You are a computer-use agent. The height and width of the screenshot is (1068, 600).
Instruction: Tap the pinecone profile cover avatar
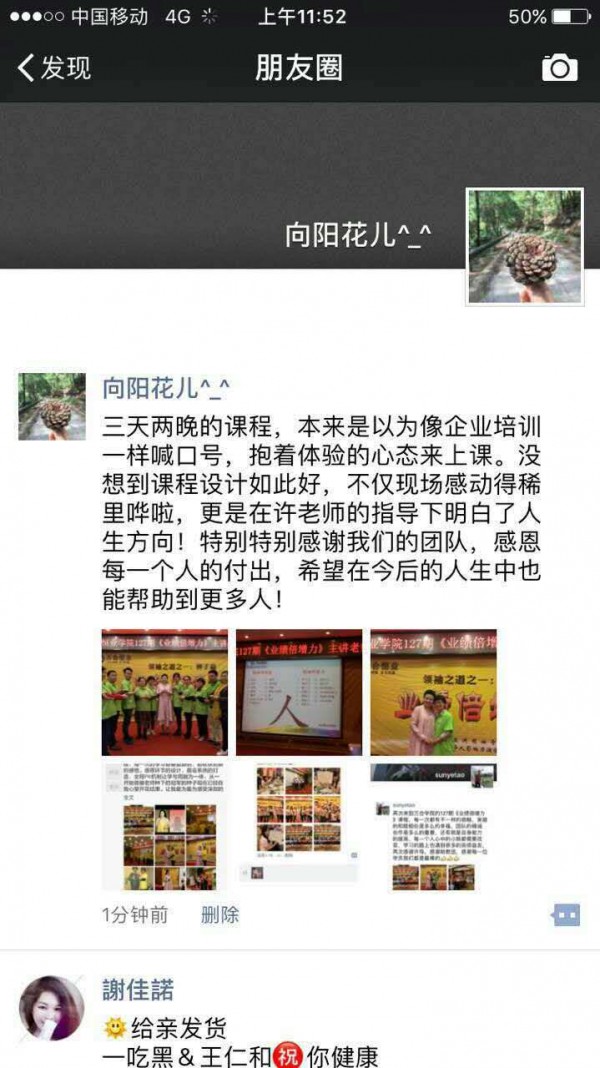[525, 246]
